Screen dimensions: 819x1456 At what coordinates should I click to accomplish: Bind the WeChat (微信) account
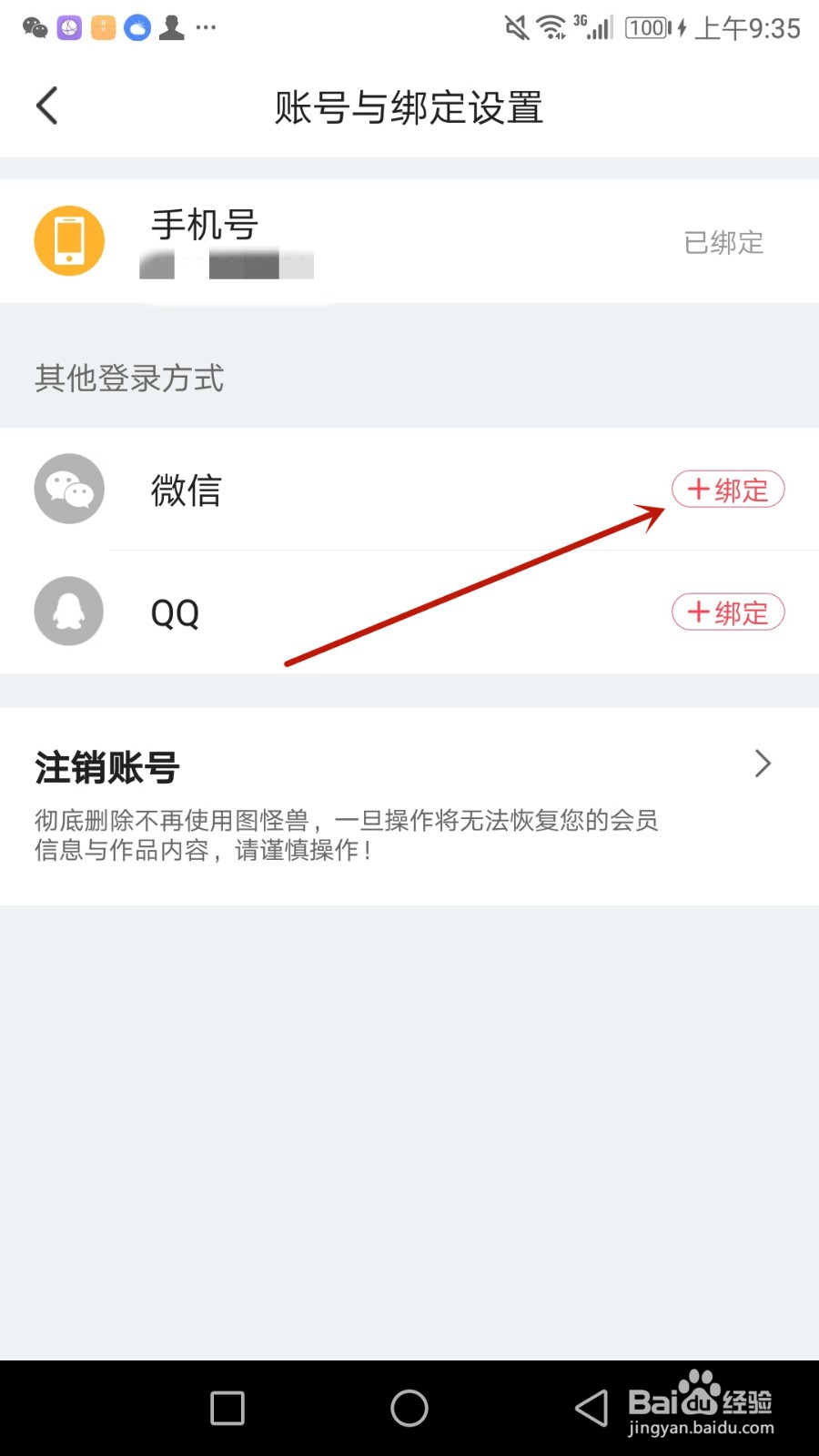coord(728,490)
